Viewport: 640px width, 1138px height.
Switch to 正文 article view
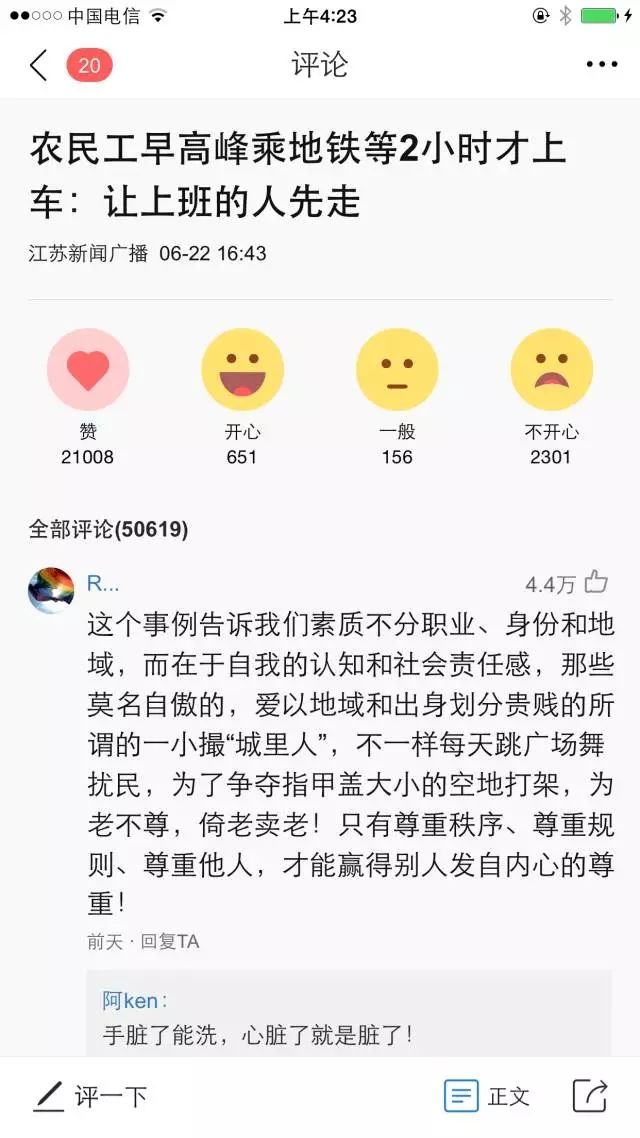tap(487, 1096)
